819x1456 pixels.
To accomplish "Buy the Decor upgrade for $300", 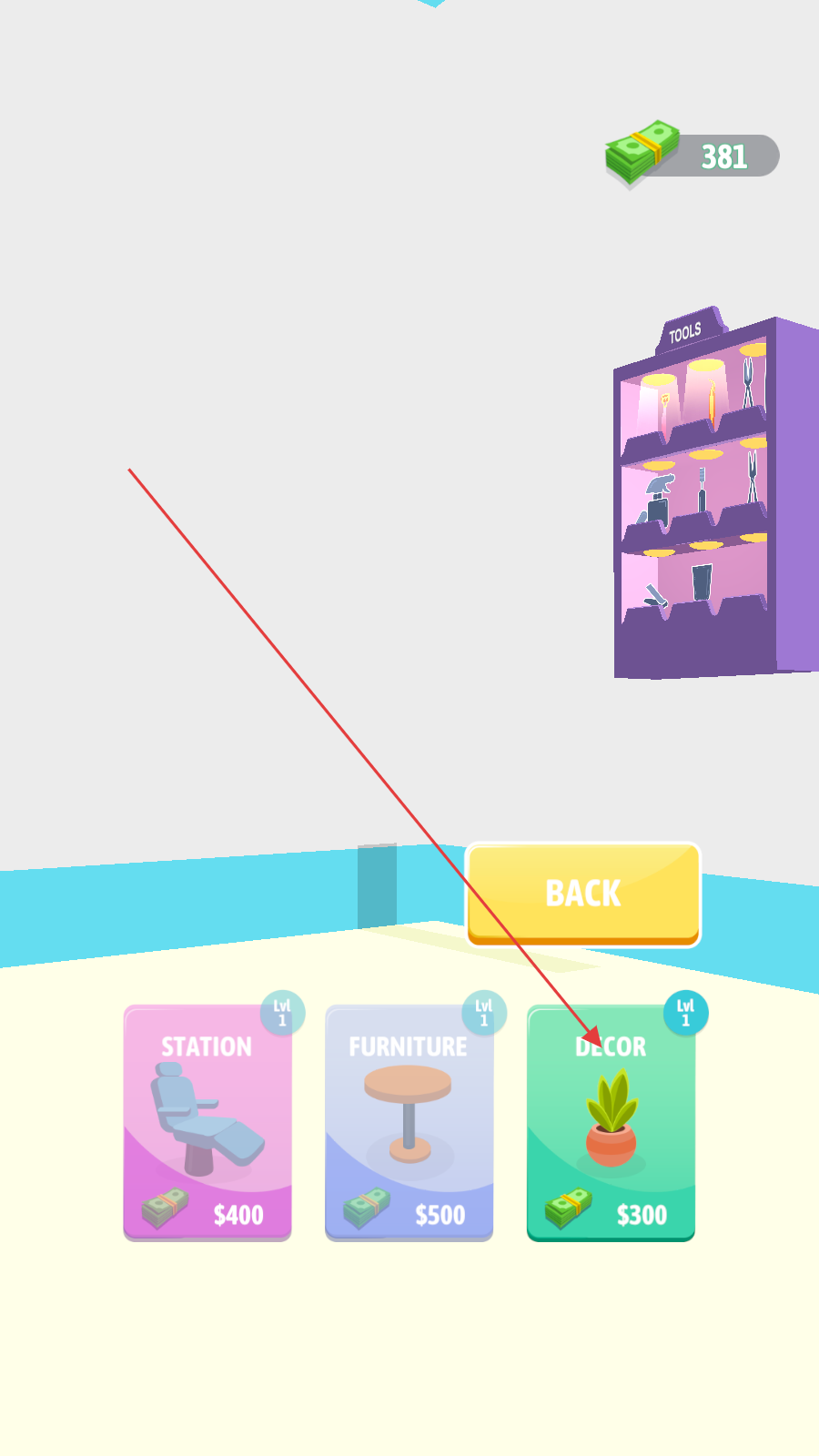I will coord(611,1124).
